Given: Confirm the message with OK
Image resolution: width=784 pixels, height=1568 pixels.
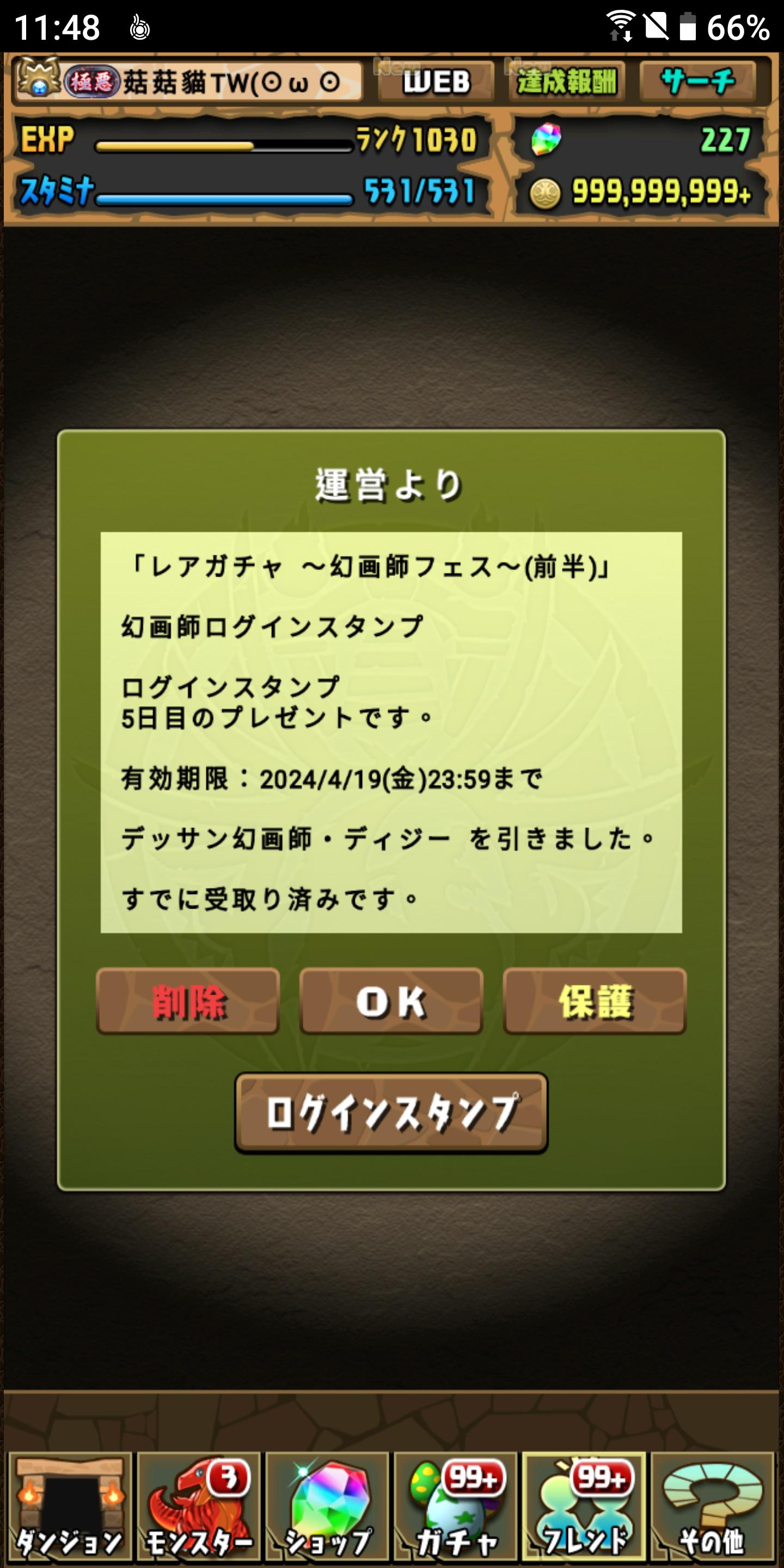Looking at the screenshot, I should [x=391, y=1001].
